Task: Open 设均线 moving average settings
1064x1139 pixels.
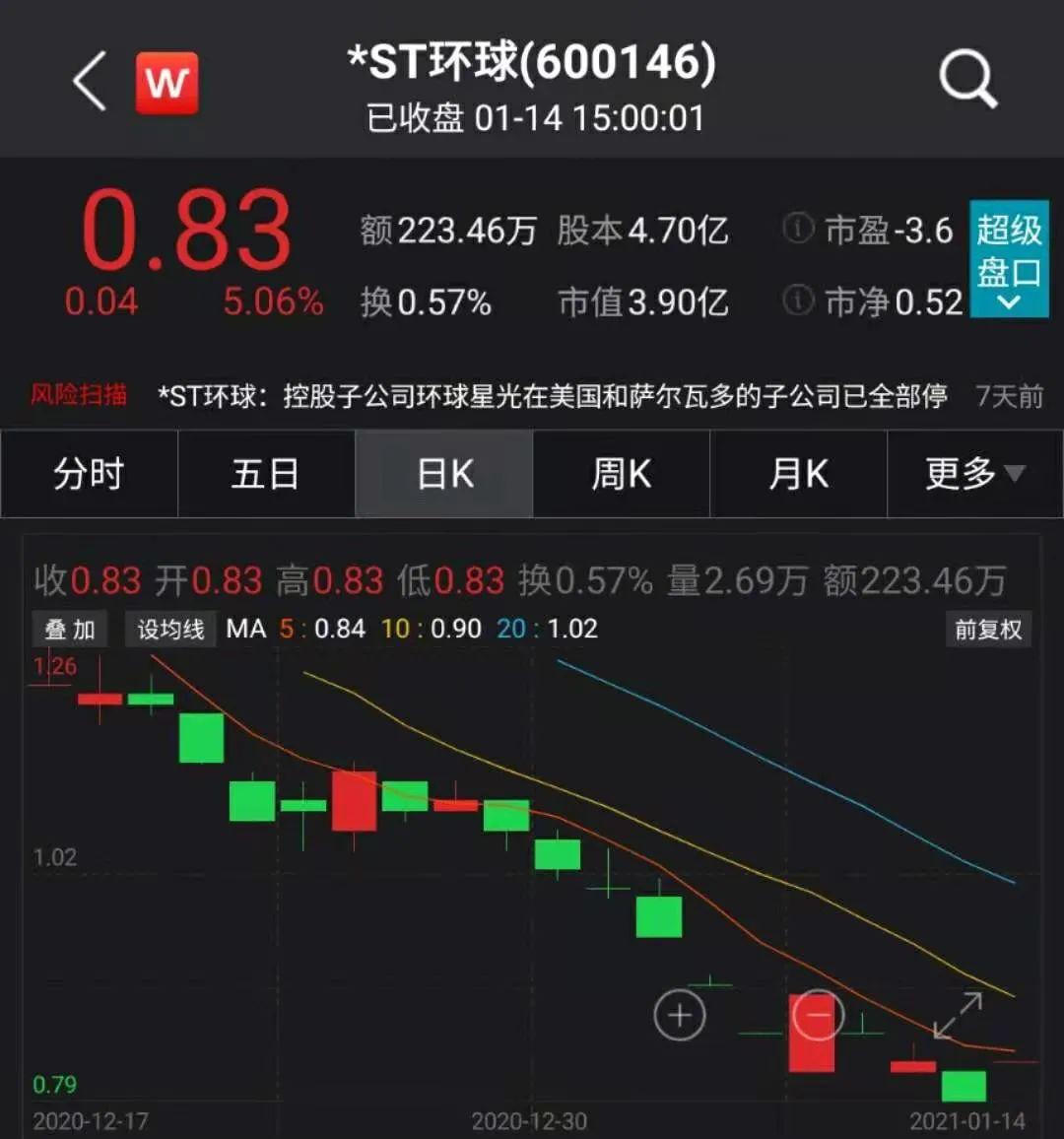Action: 170,629
